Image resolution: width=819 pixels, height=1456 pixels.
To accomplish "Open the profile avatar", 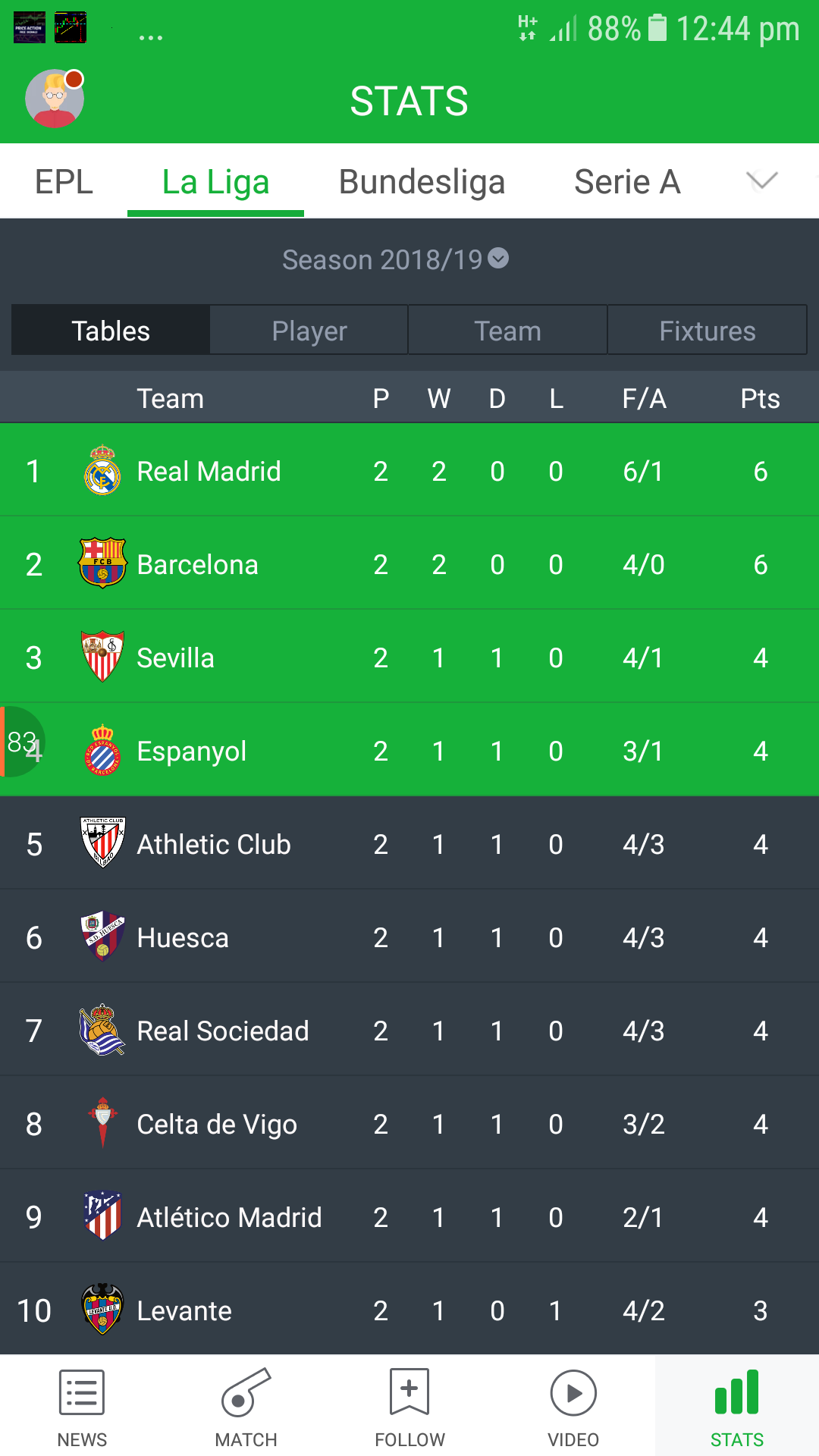I will point(54,99).
